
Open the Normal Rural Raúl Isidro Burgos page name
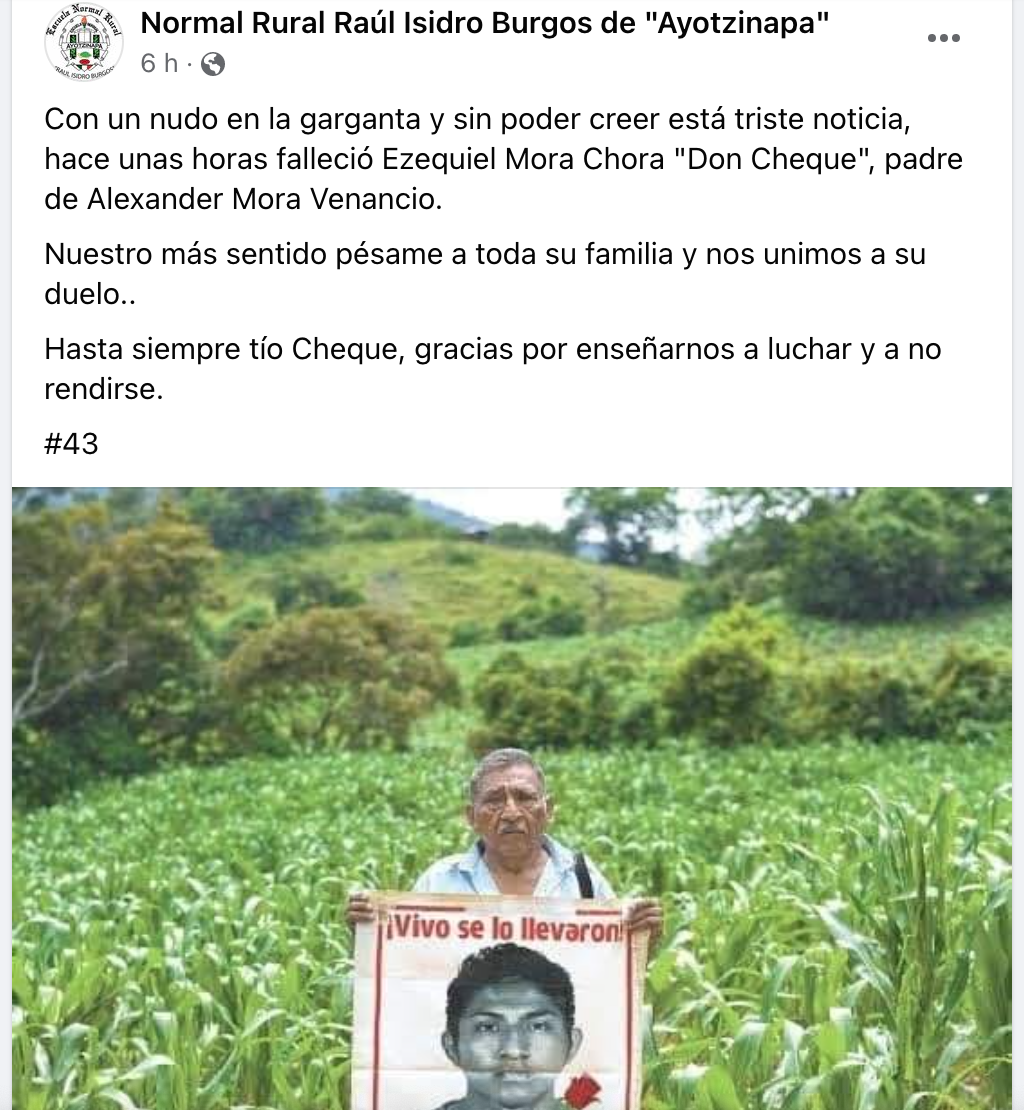(x=485, y=22)
